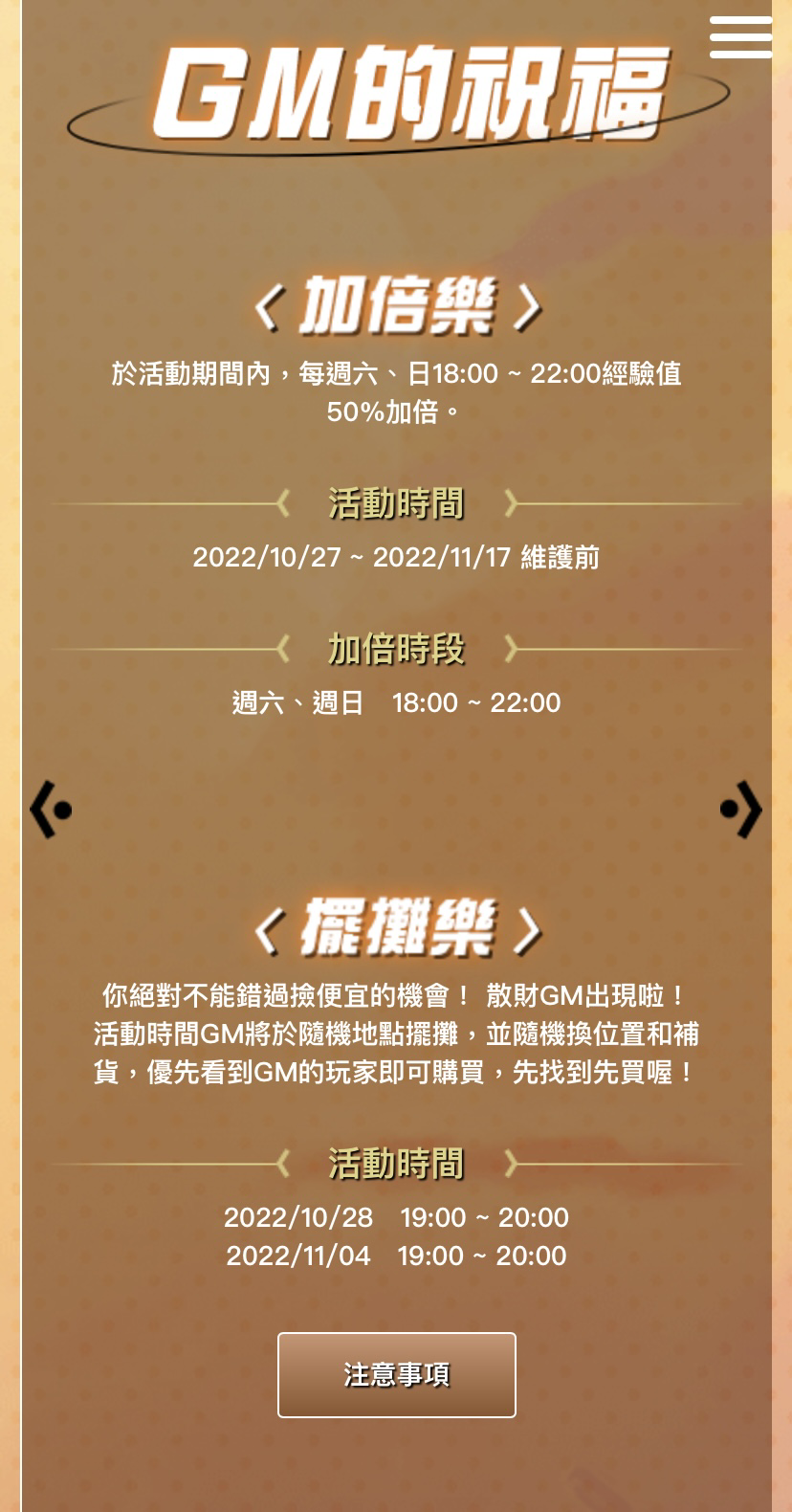Go to the previous slide arrow
Screen dimensions: 792x1512
(x=51, y=810)
